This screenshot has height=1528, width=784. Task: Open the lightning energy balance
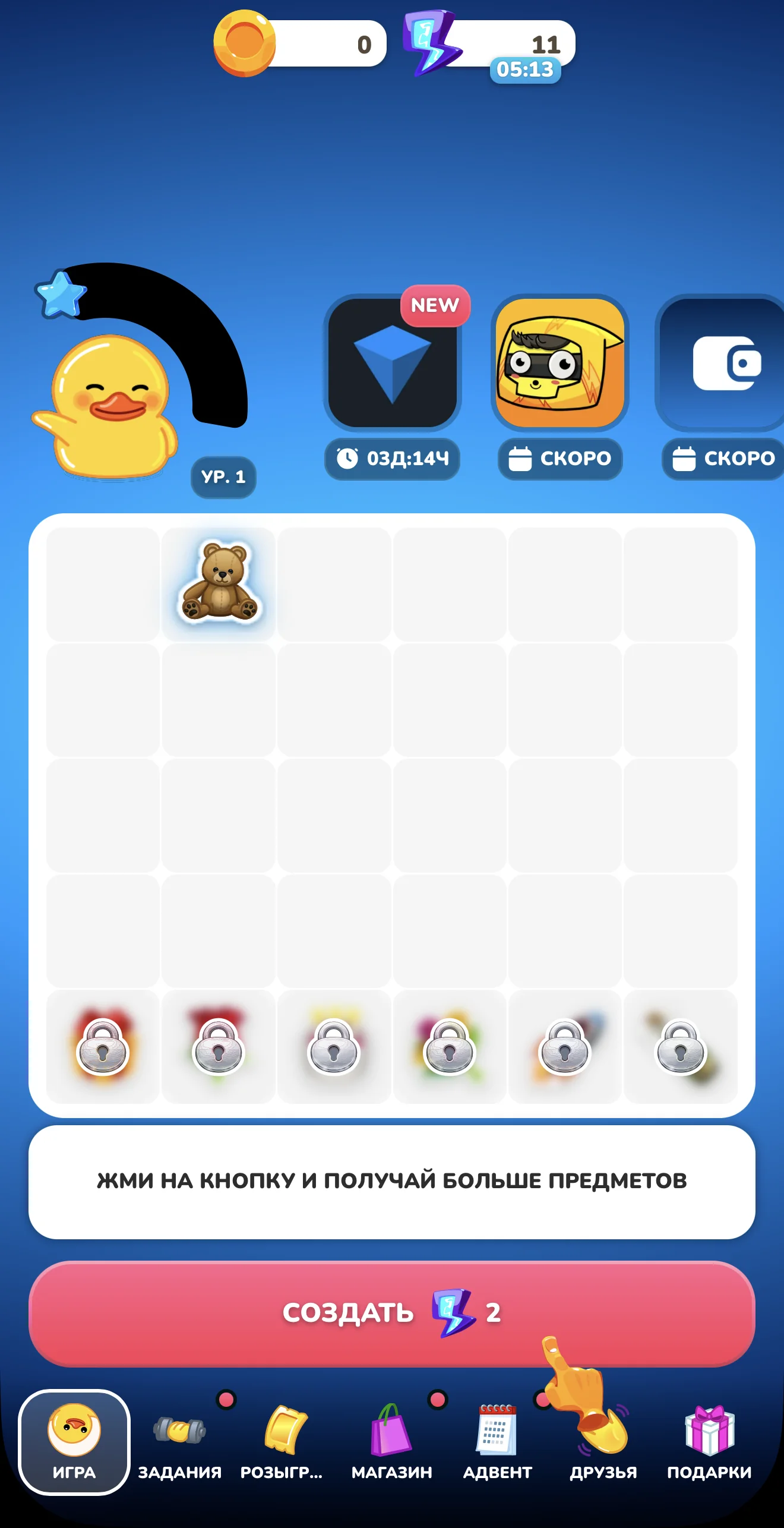click(x=489, y=43)
